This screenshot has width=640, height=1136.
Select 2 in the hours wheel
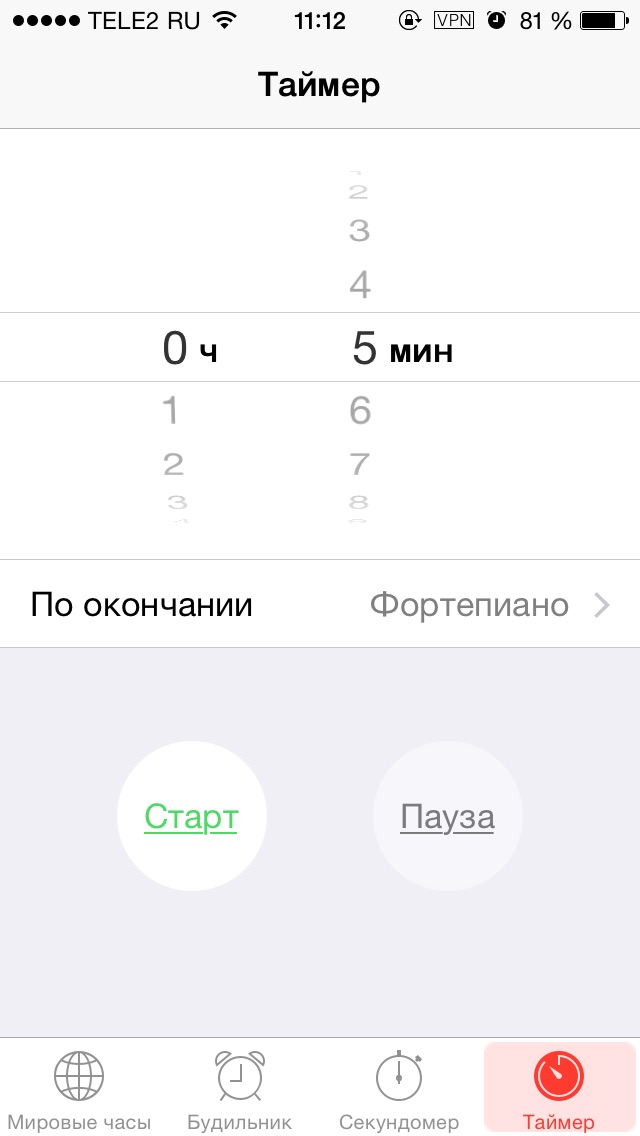pyautogui.click(x=173, y=464)
